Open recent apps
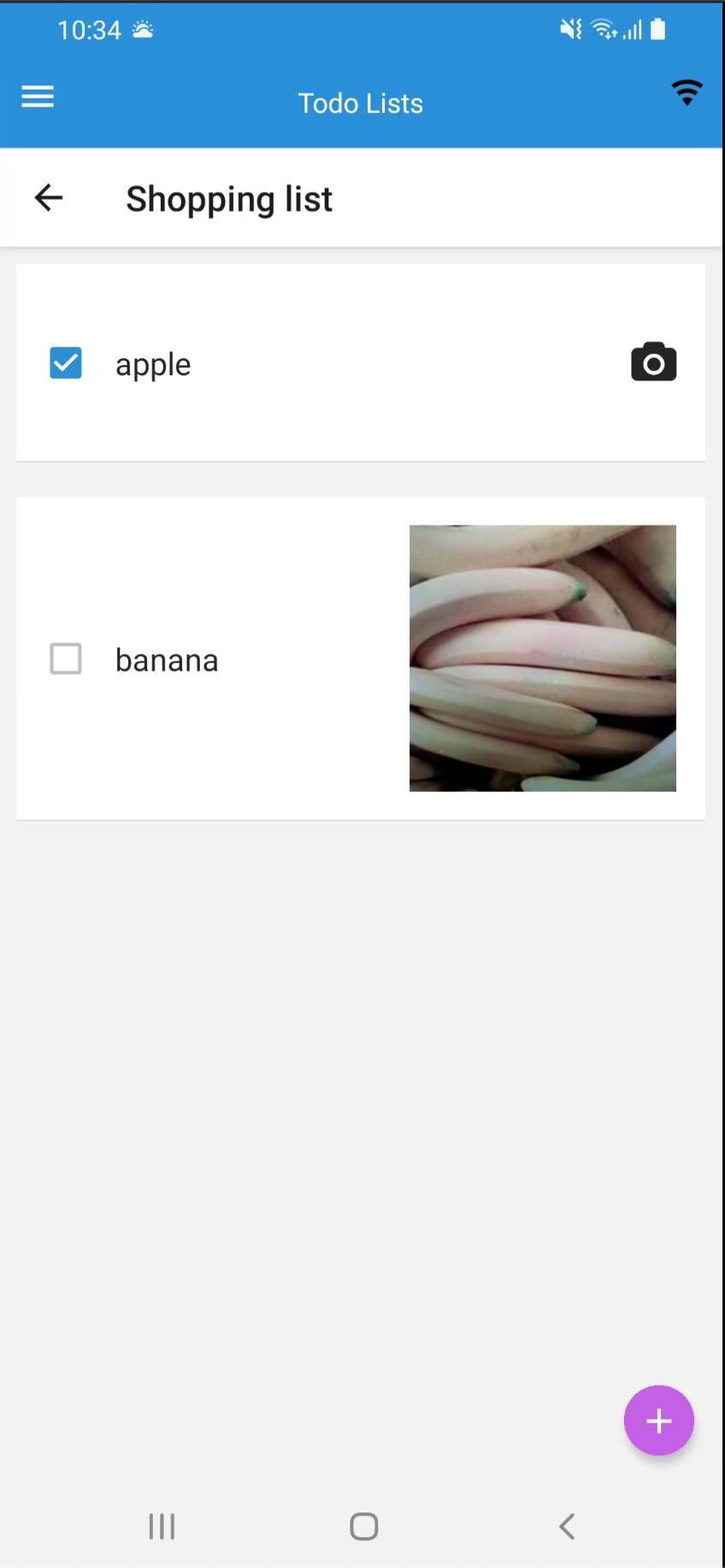725x1568 pixels. [162, 1526]
